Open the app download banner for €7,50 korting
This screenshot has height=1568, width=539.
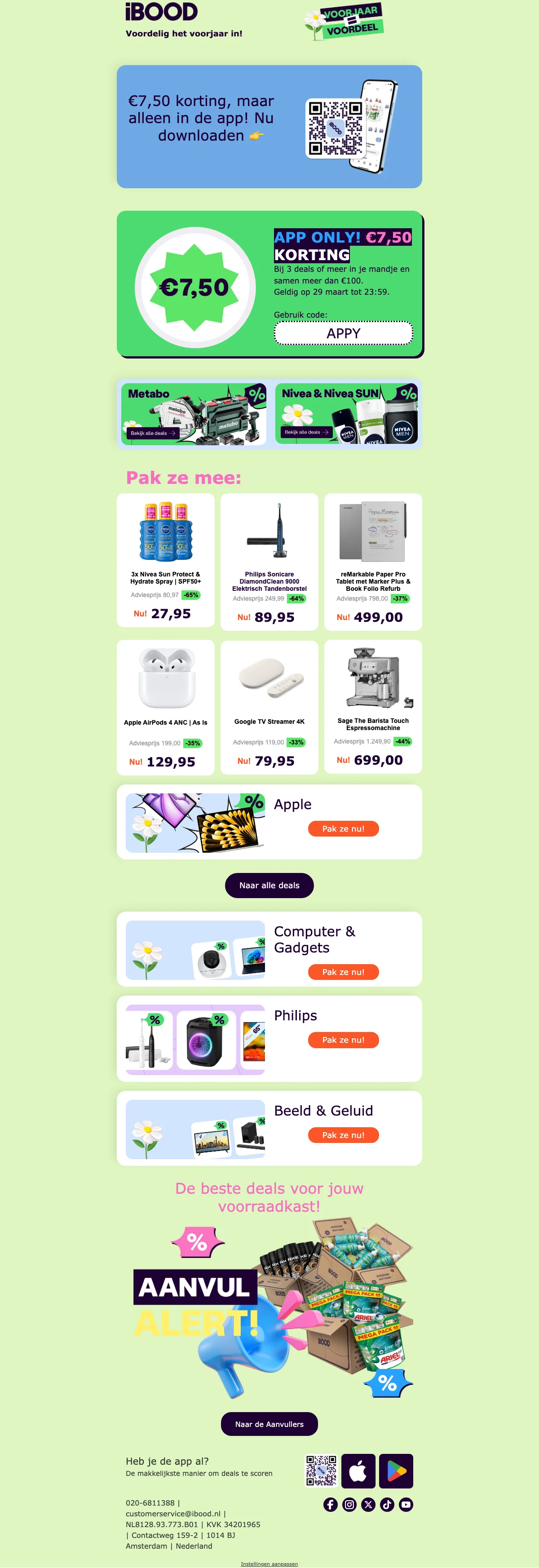click(x=269, y=127)
